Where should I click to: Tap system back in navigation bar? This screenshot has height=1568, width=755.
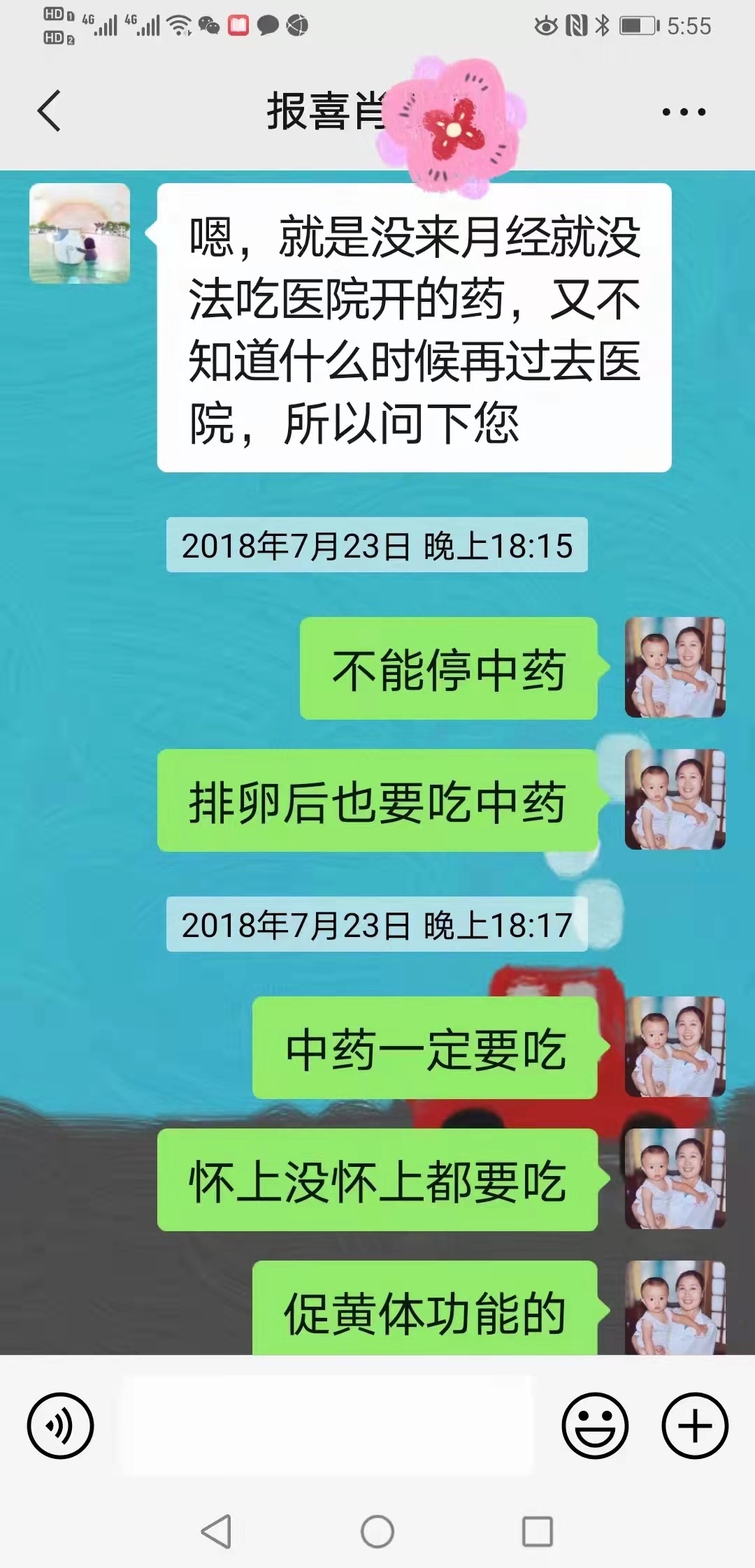point(217,1532)
